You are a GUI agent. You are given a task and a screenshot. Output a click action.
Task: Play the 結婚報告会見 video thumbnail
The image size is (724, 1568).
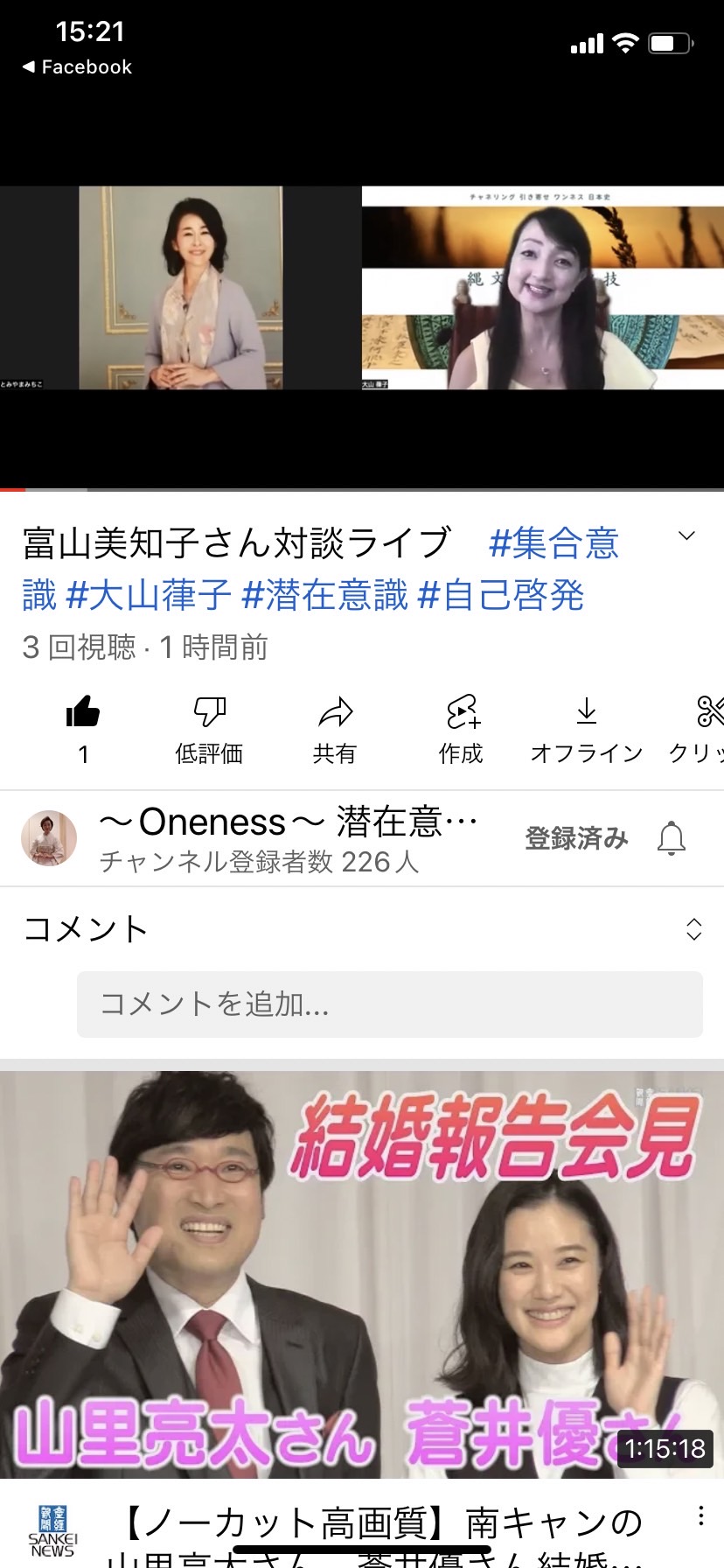pyautogui.click(x=362, y=1275)
